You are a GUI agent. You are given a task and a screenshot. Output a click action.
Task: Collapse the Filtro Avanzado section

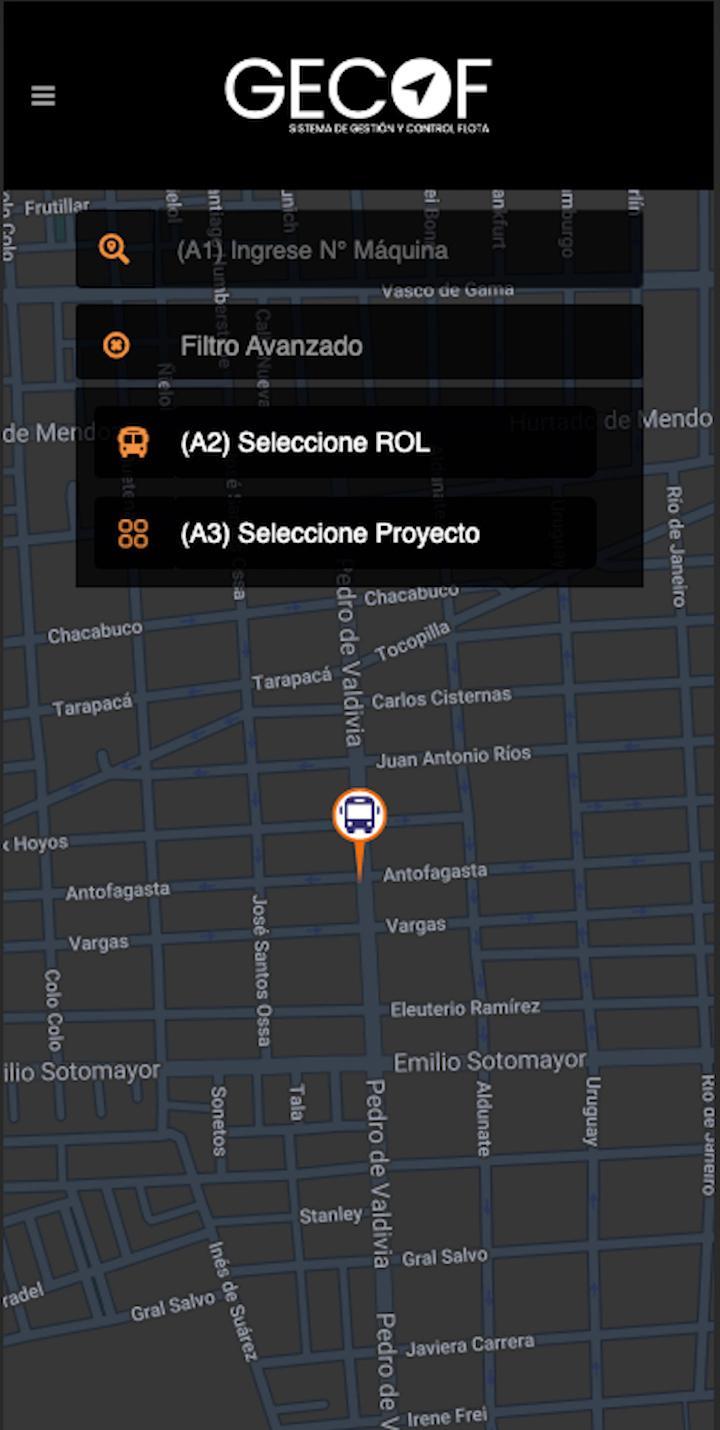pos(359,345)
